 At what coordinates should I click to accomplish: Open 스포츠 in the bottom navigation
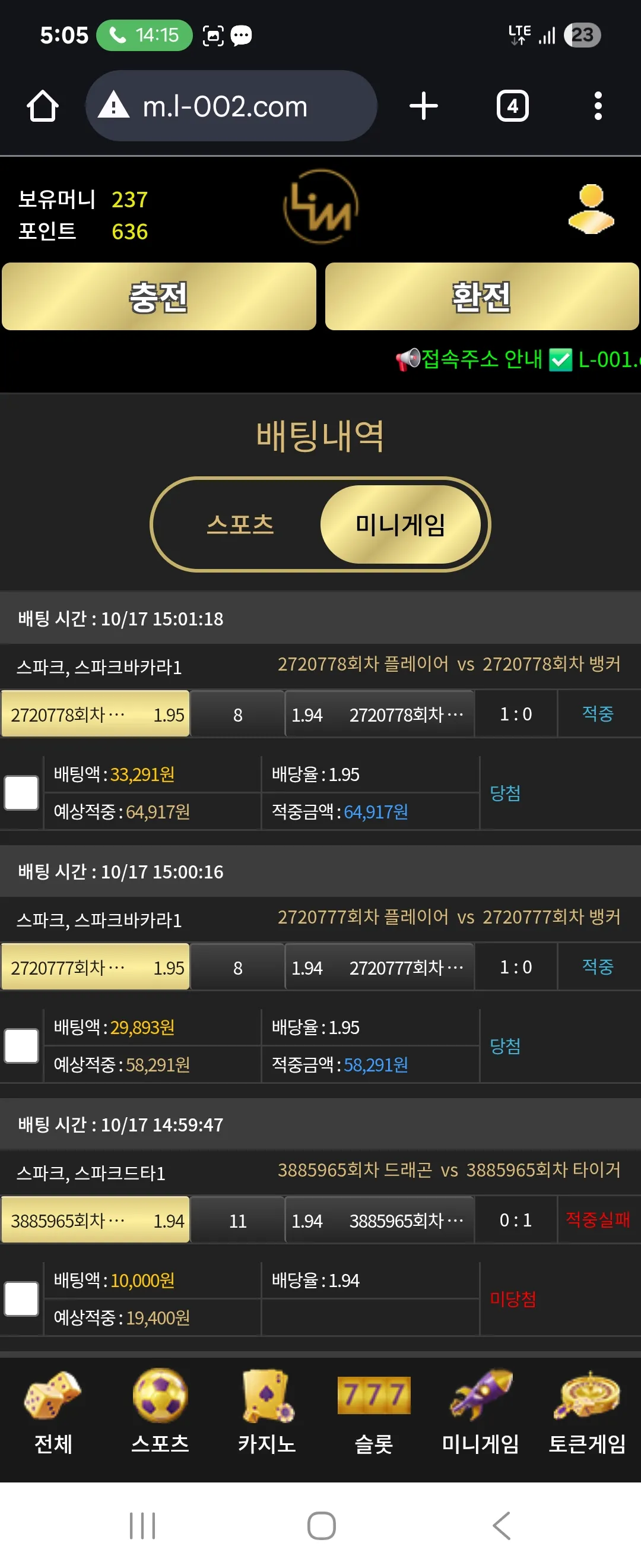[160, 1412]
